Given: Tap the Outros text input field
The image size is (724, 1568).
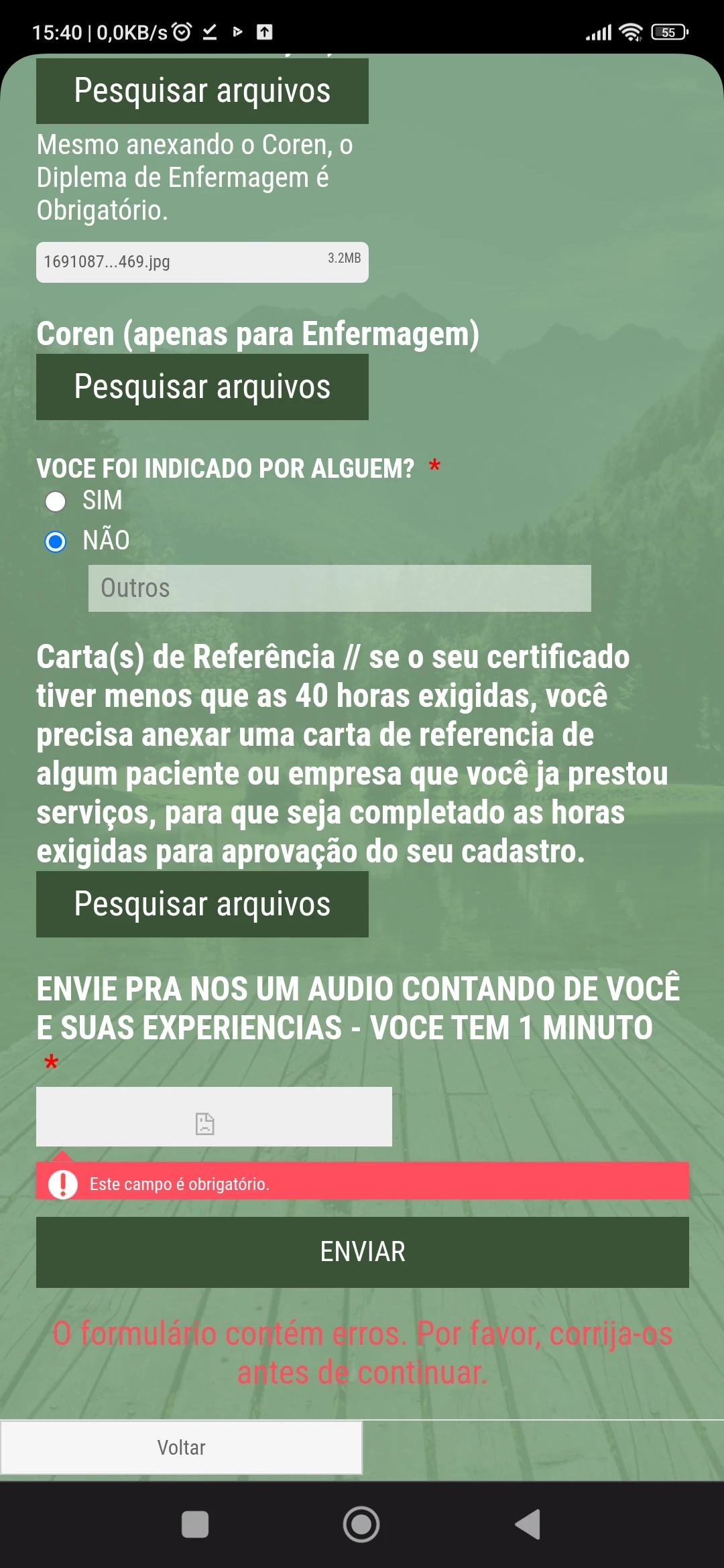Looking at the screenshot, I should tap(339, 587).
